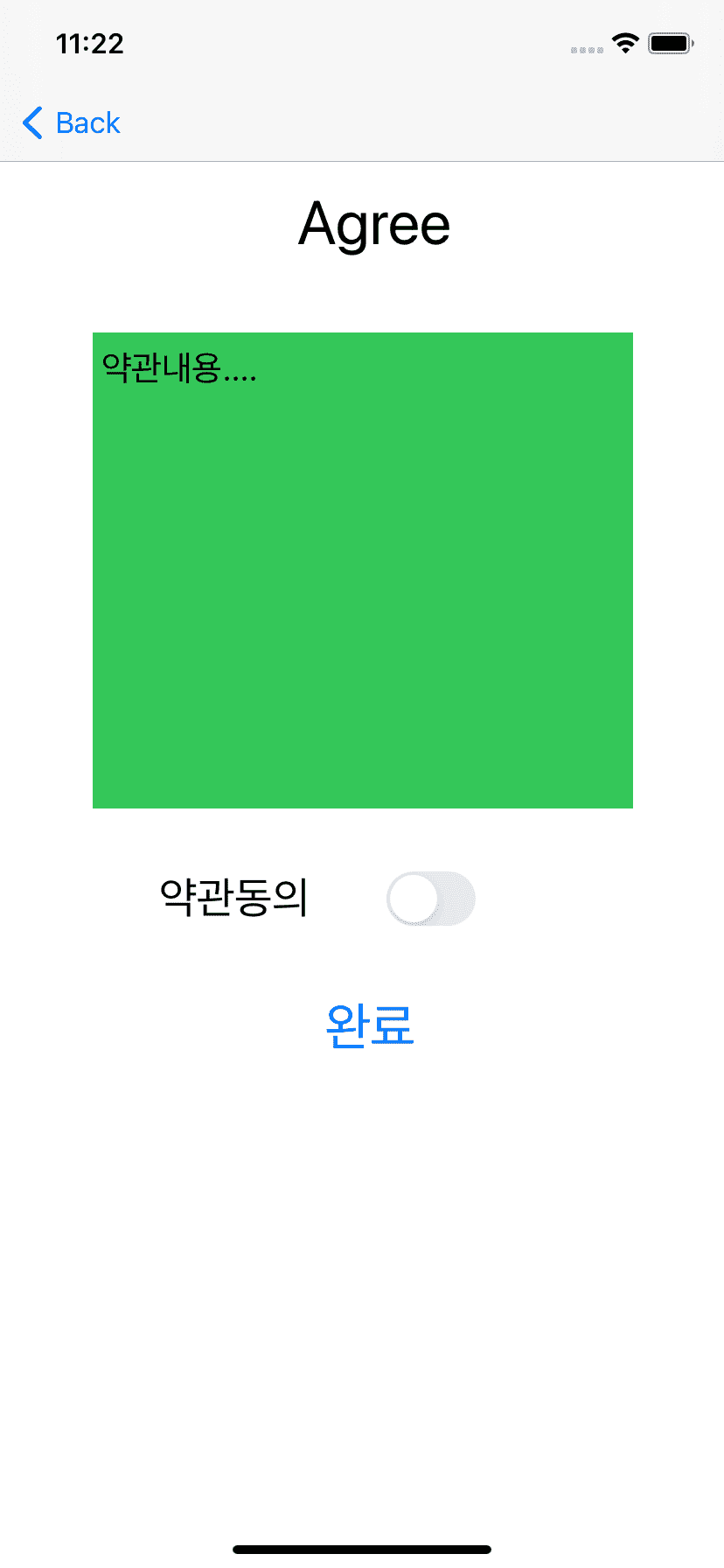Enable the 약관동의 switch

(x=430, y=899)
